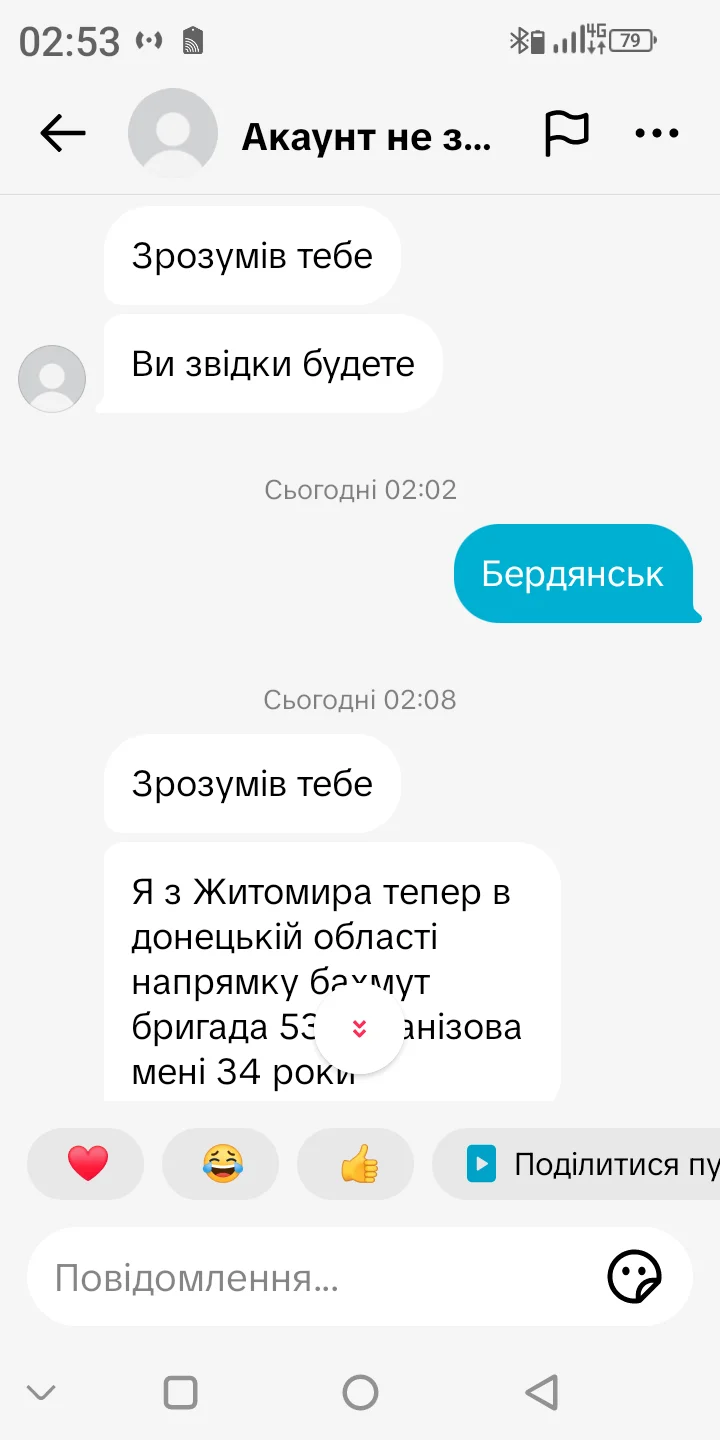This screenshot has width=720, height=1440.
Task: Open sender's avatar beside Ви звідки будете
Action: pos(52,379)
